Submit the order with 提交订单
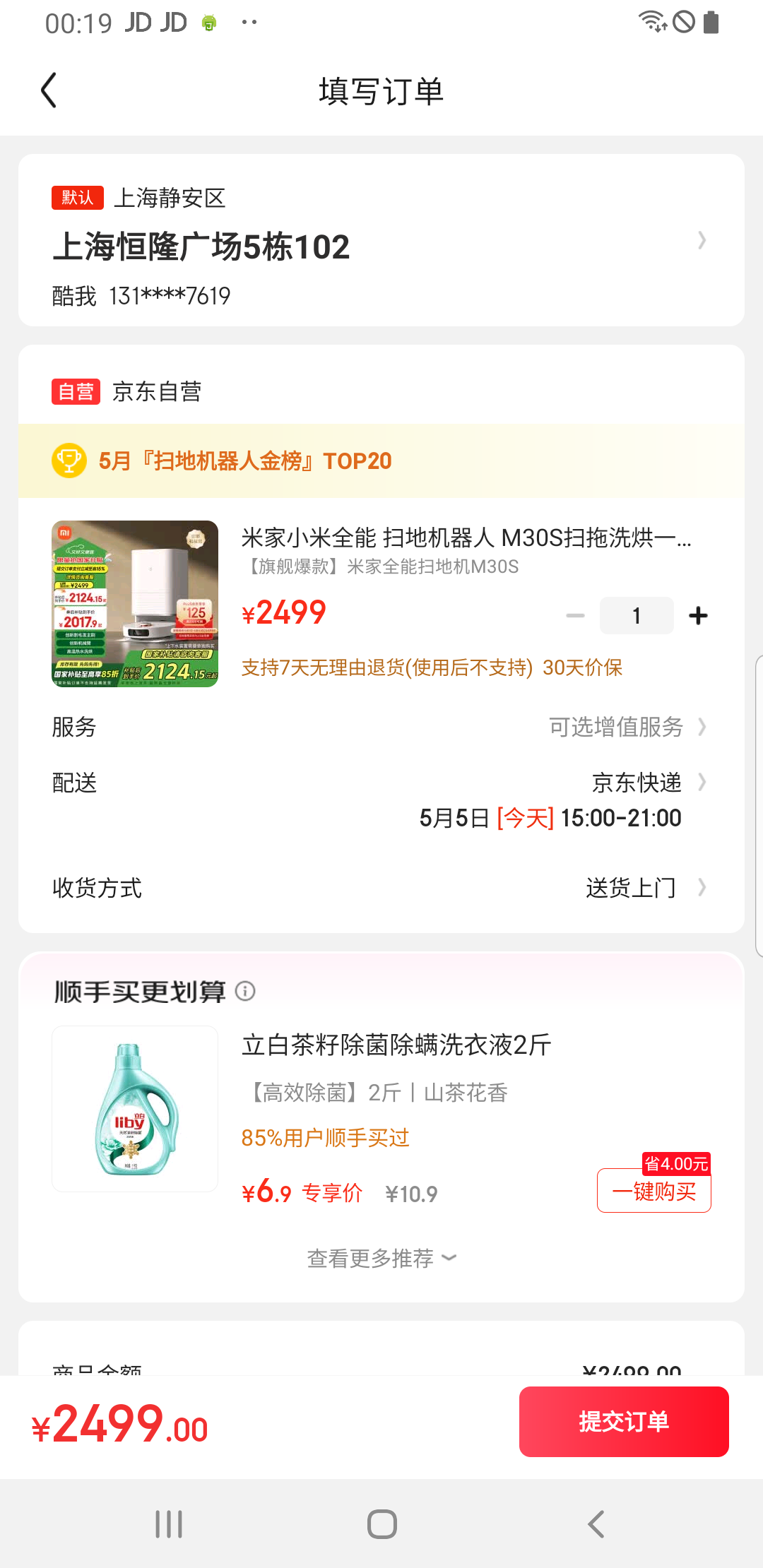 624,1422
